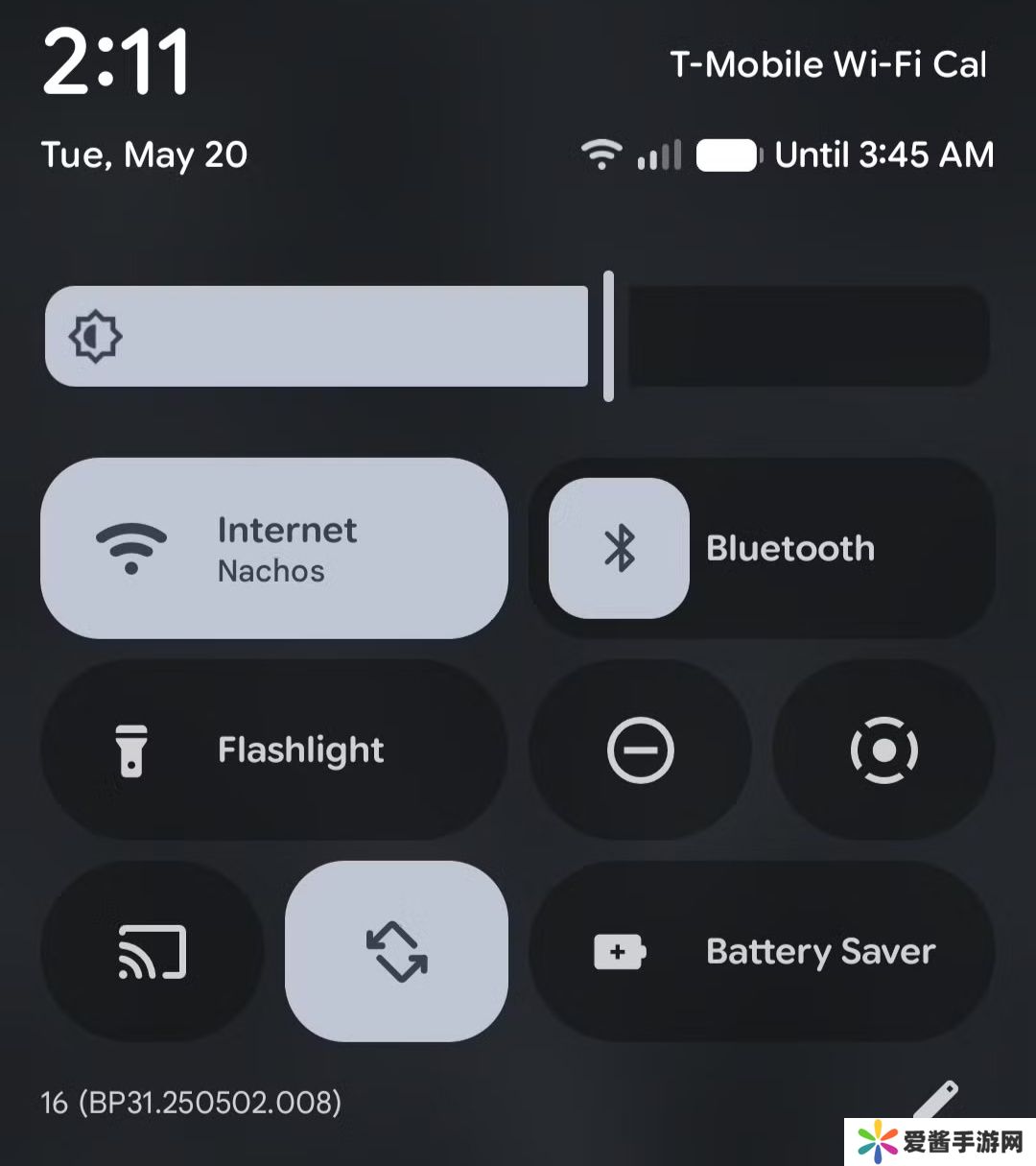Screen dimensions: 1036x1166
Task: Open the screen cast tile
Action: point(152,952)
